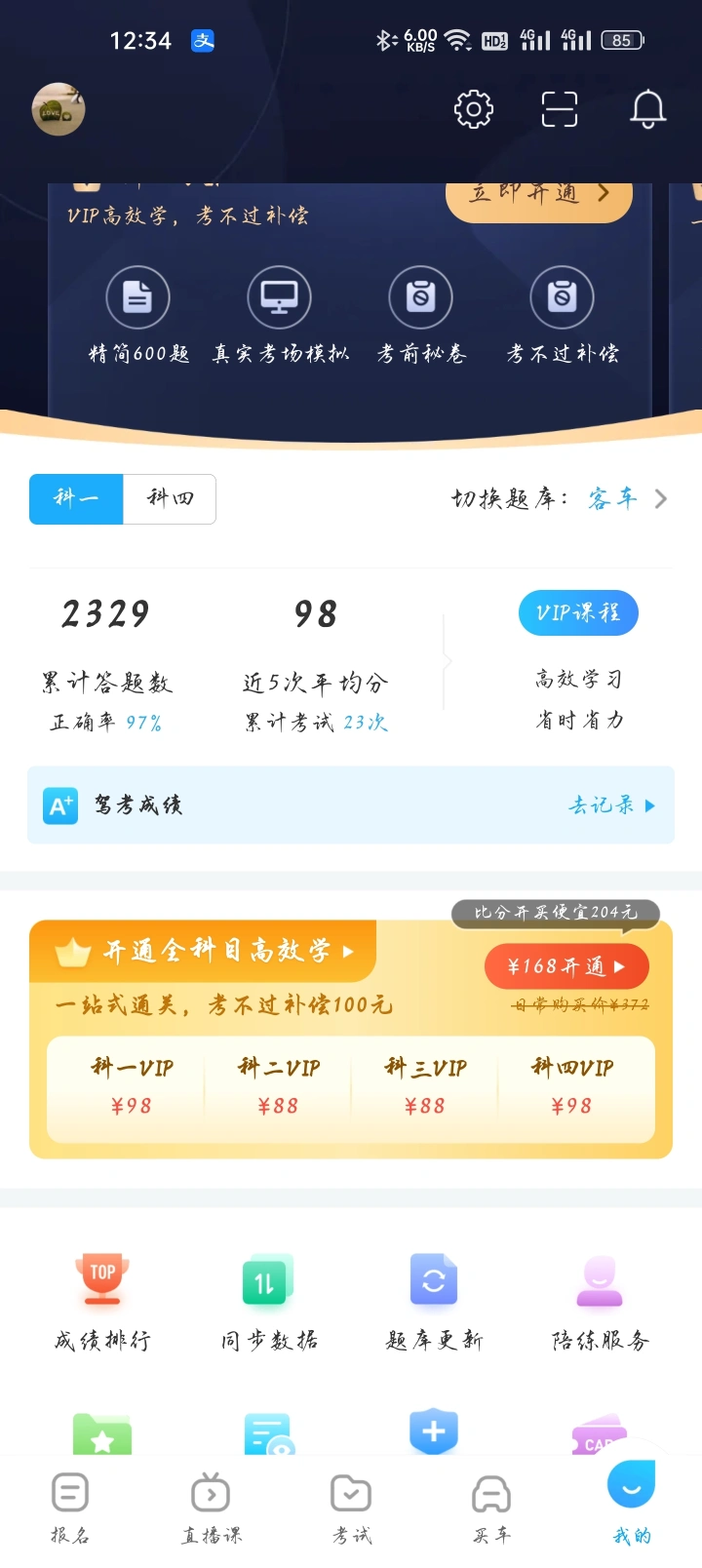Select the 科一 segment

pos(76,498)
